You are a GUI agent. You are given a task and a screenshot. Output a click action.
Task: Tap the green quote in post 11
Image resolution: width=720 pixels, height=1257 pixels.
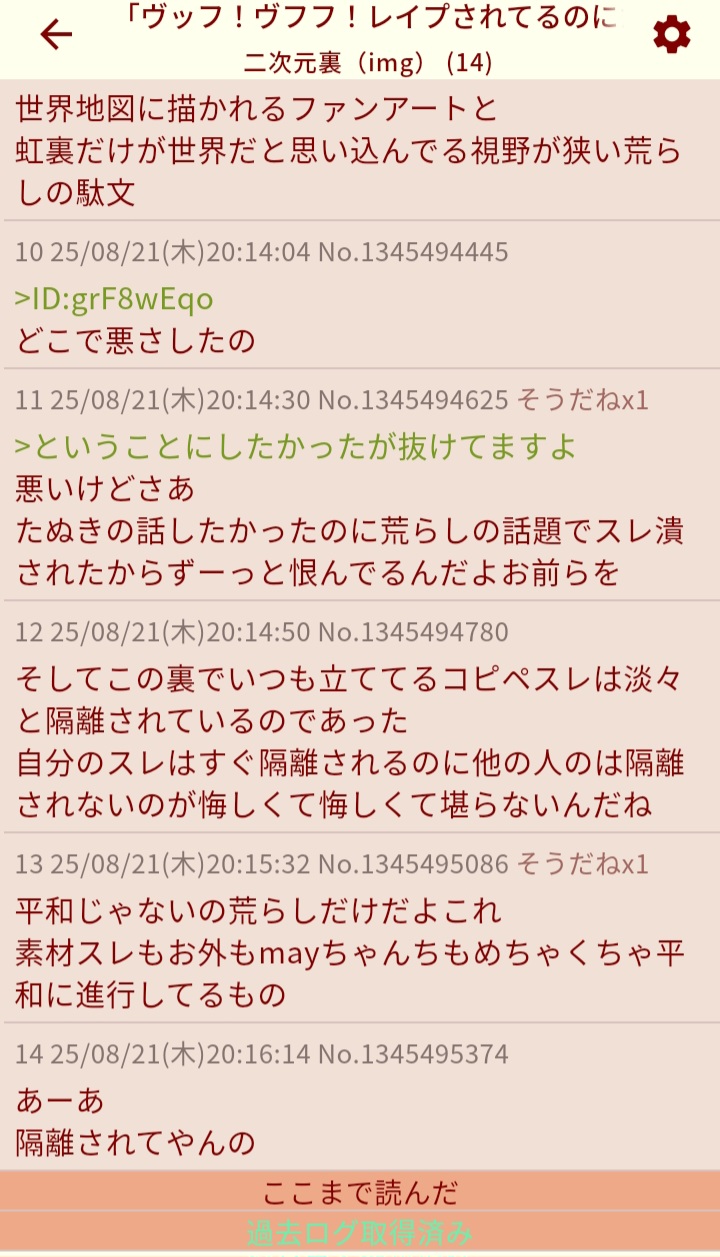(296, 447)
